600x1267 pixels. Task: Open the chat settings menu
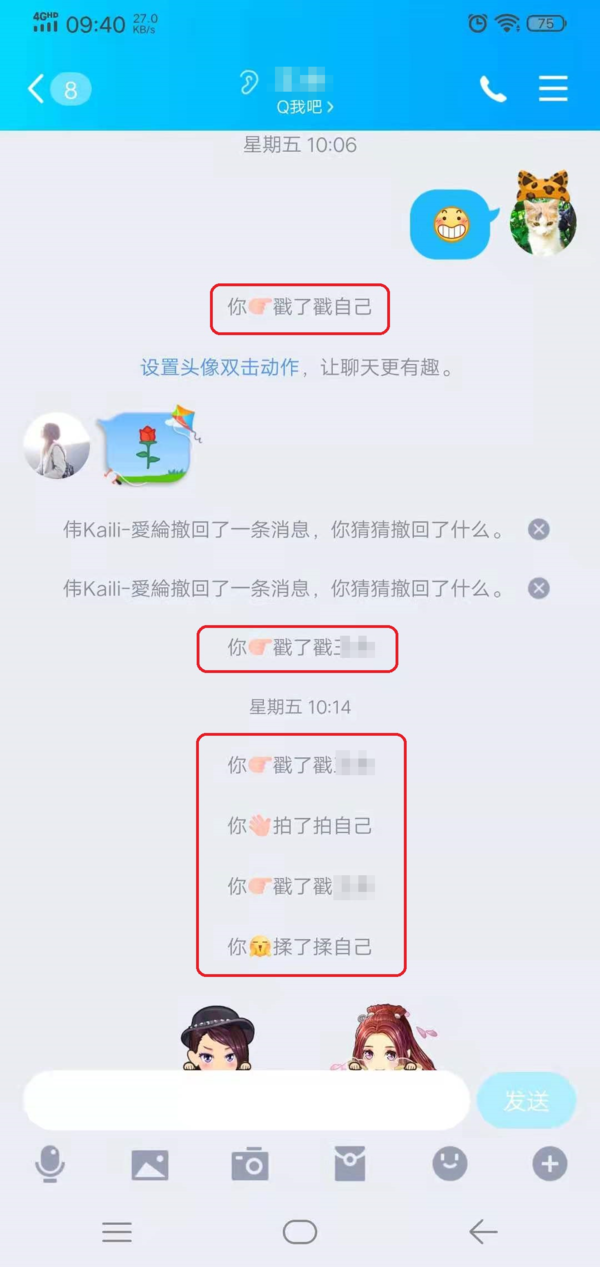click(x=553, y=89)
